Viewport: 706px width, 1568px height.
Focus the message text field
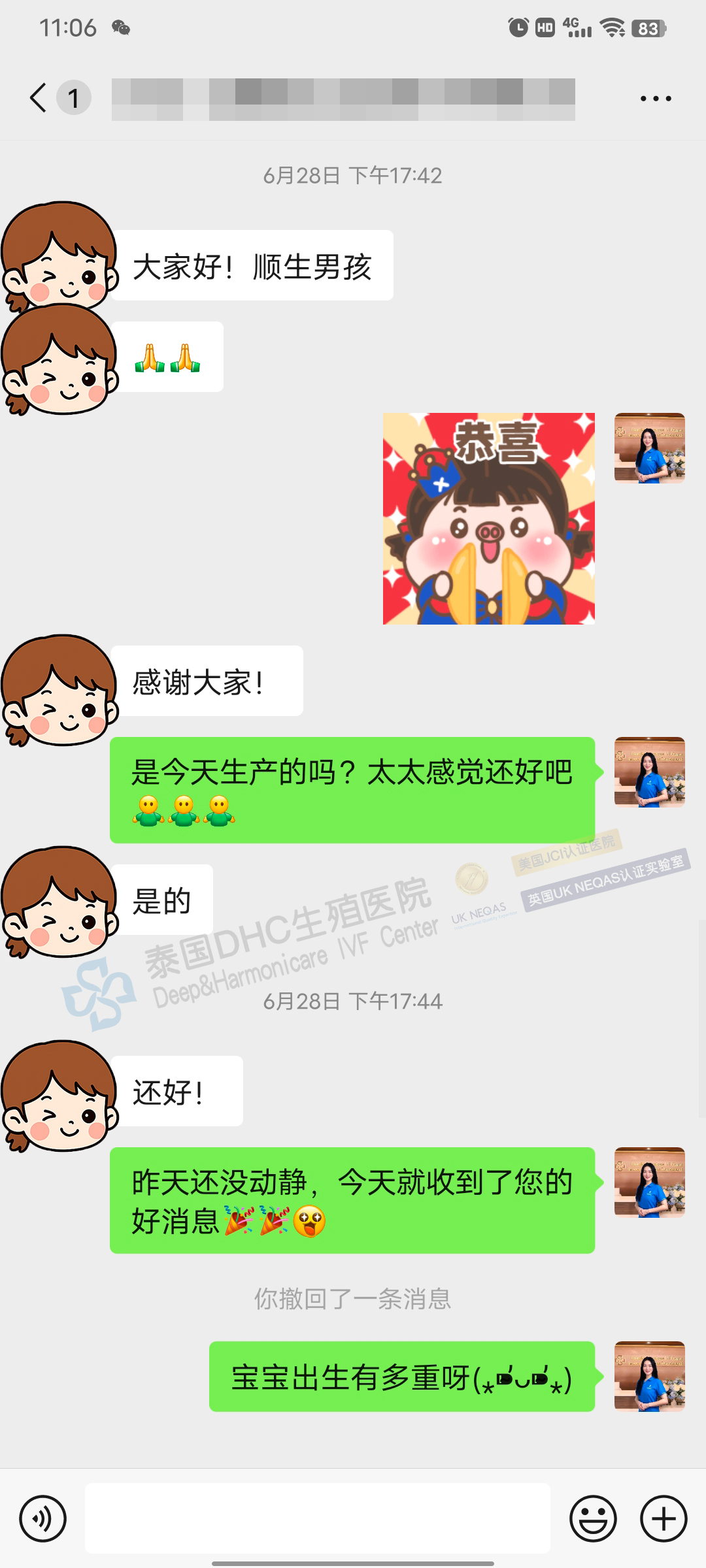tap(318, 1518)
